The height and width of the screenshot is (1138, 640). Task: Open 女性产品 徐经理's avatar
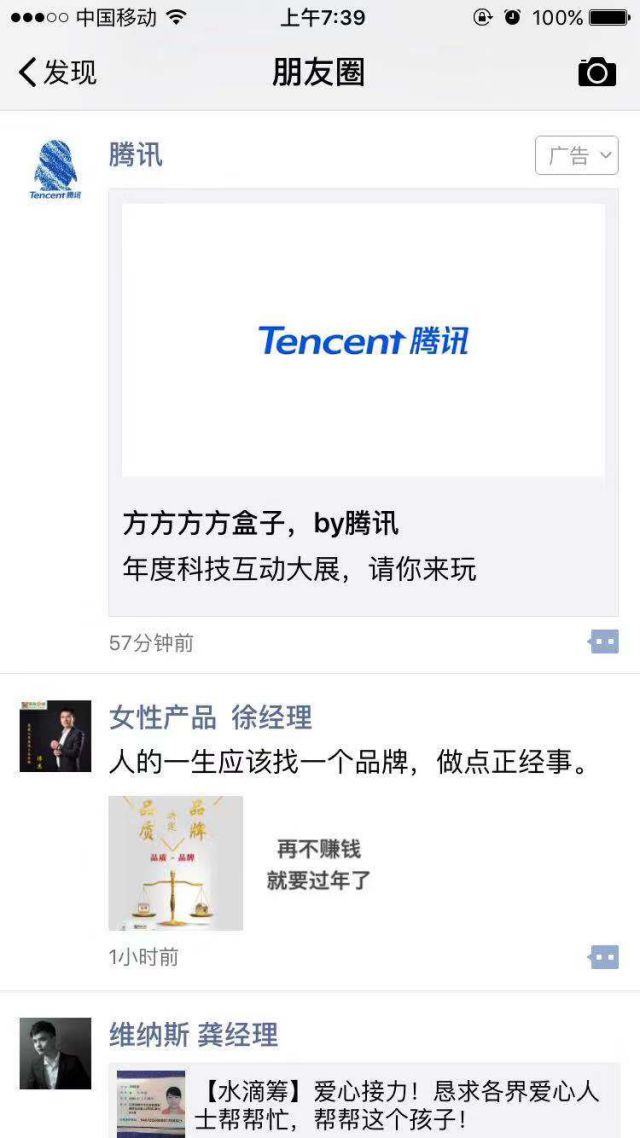pos(55,735)
